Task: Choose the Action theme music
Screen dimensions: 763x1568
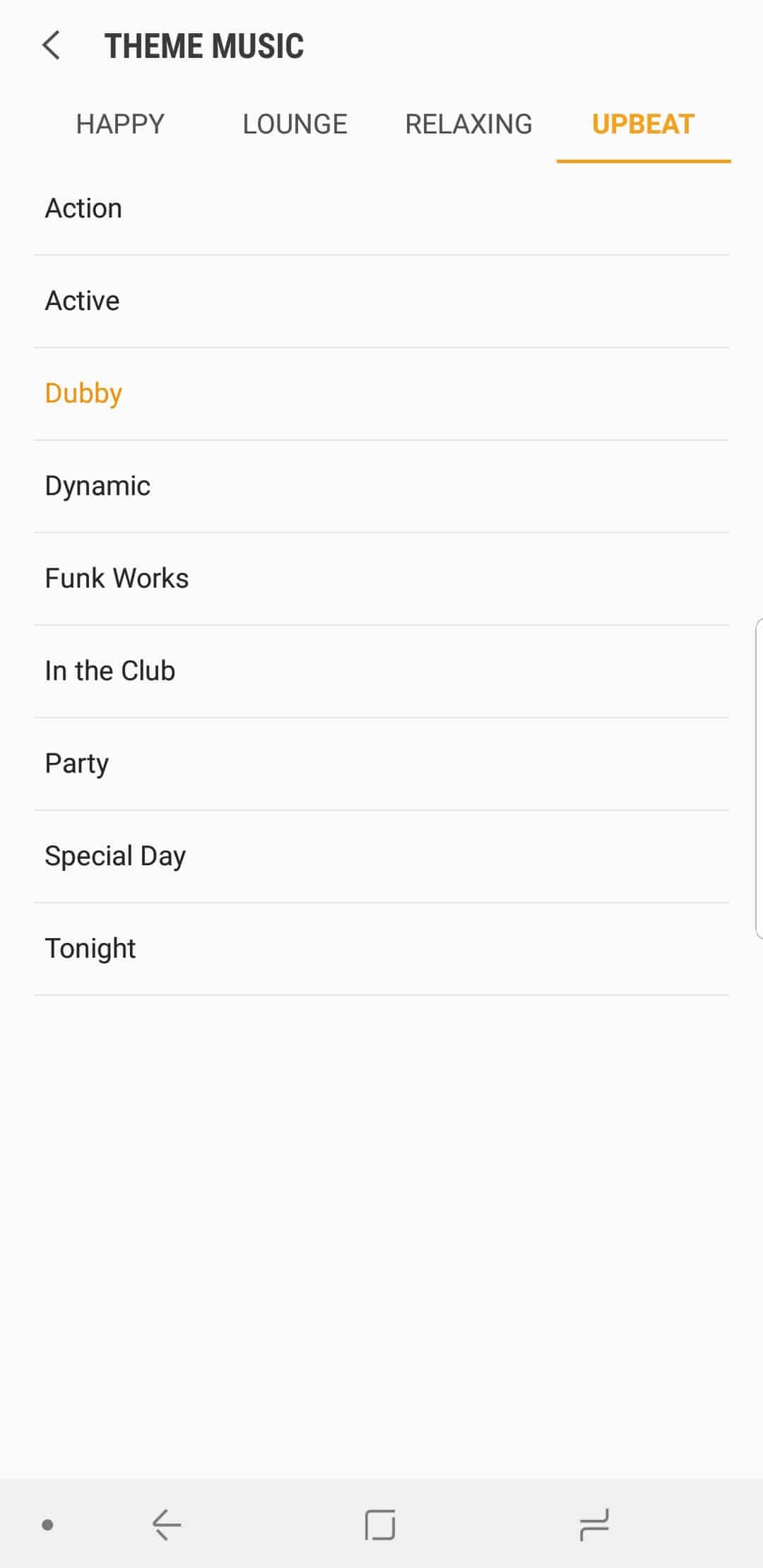Action: coord(381,209)
